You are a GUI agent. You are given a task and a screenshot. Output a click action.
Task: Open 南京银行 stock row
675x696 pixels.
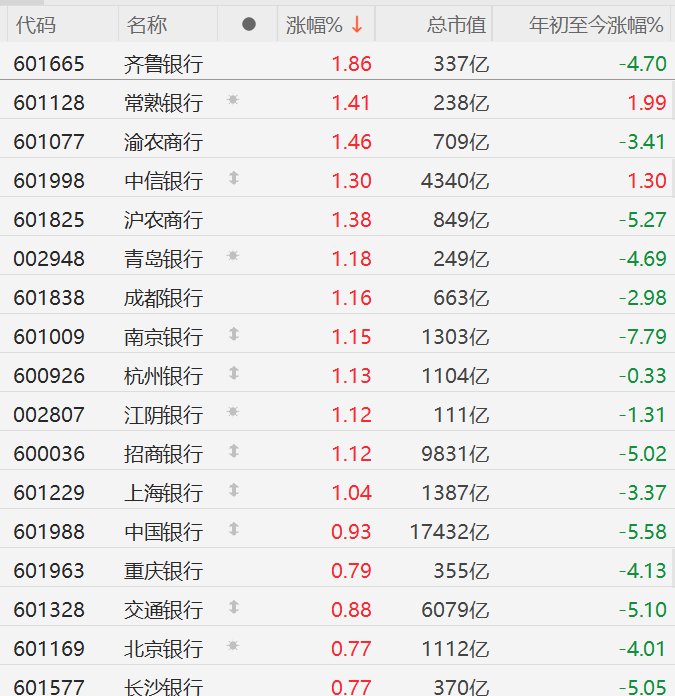coord(163,337)
